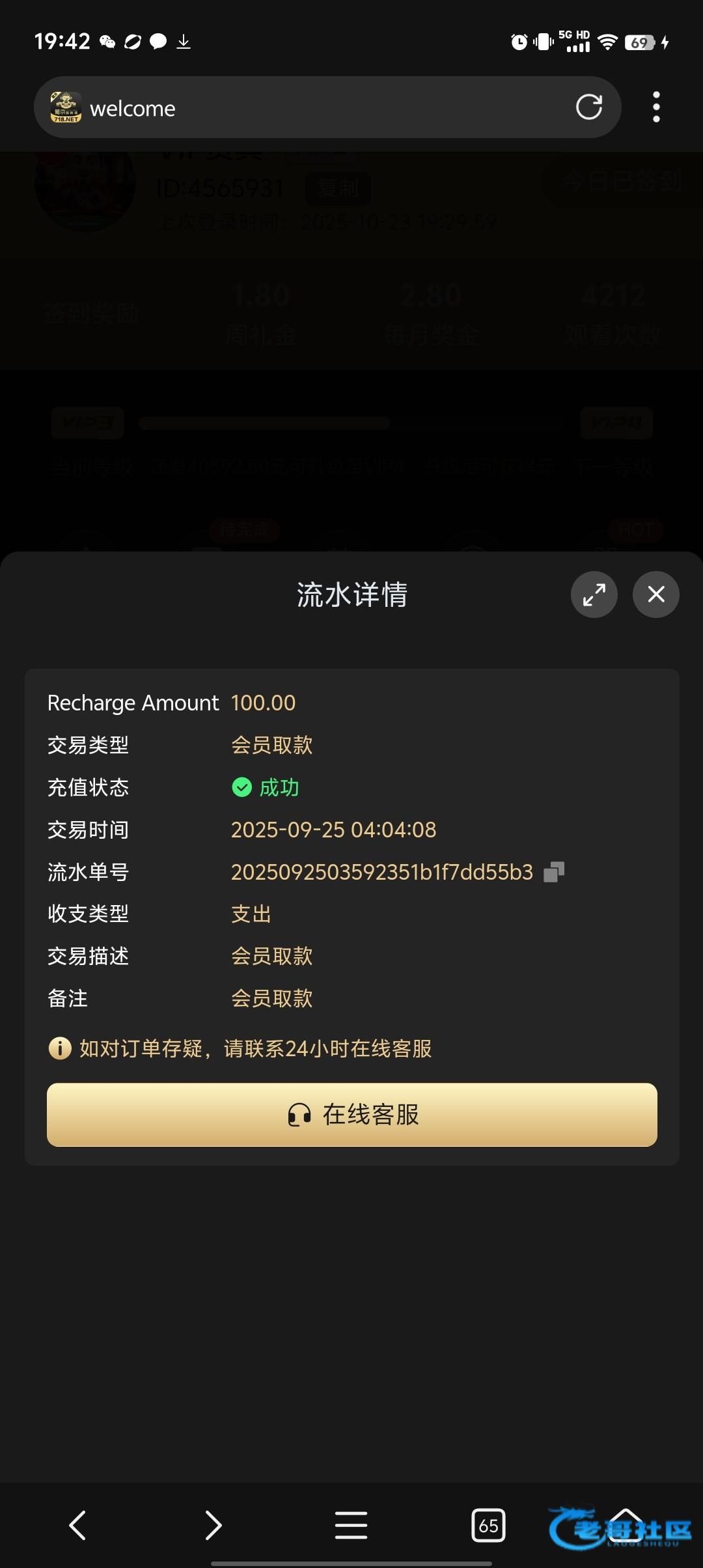Close the 流水详情 panel
Viewport: 703px width, 1568px height.
pos(655,594)
